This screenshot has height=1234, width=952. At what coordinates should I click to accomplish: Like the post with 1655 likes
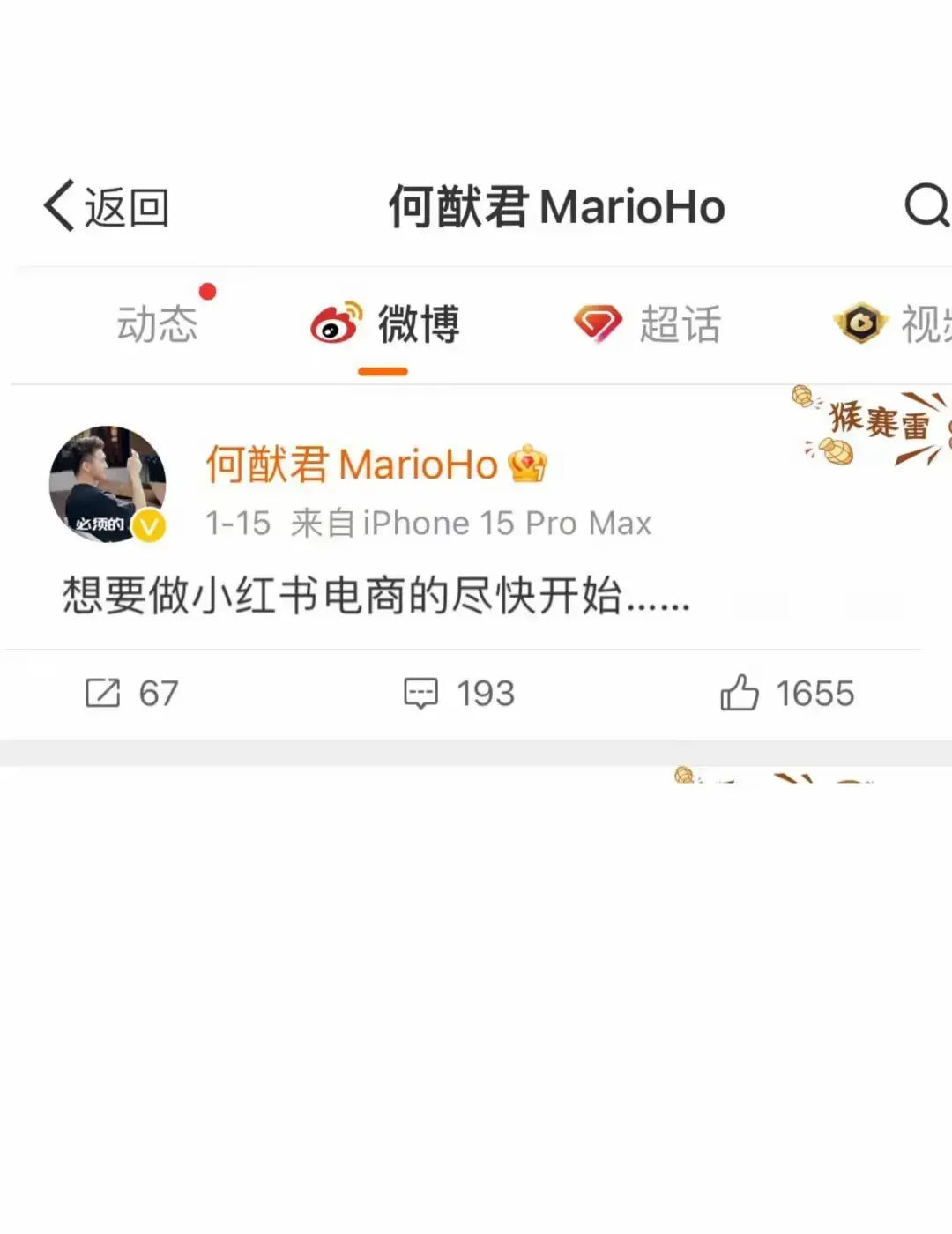tap(787, 694)
